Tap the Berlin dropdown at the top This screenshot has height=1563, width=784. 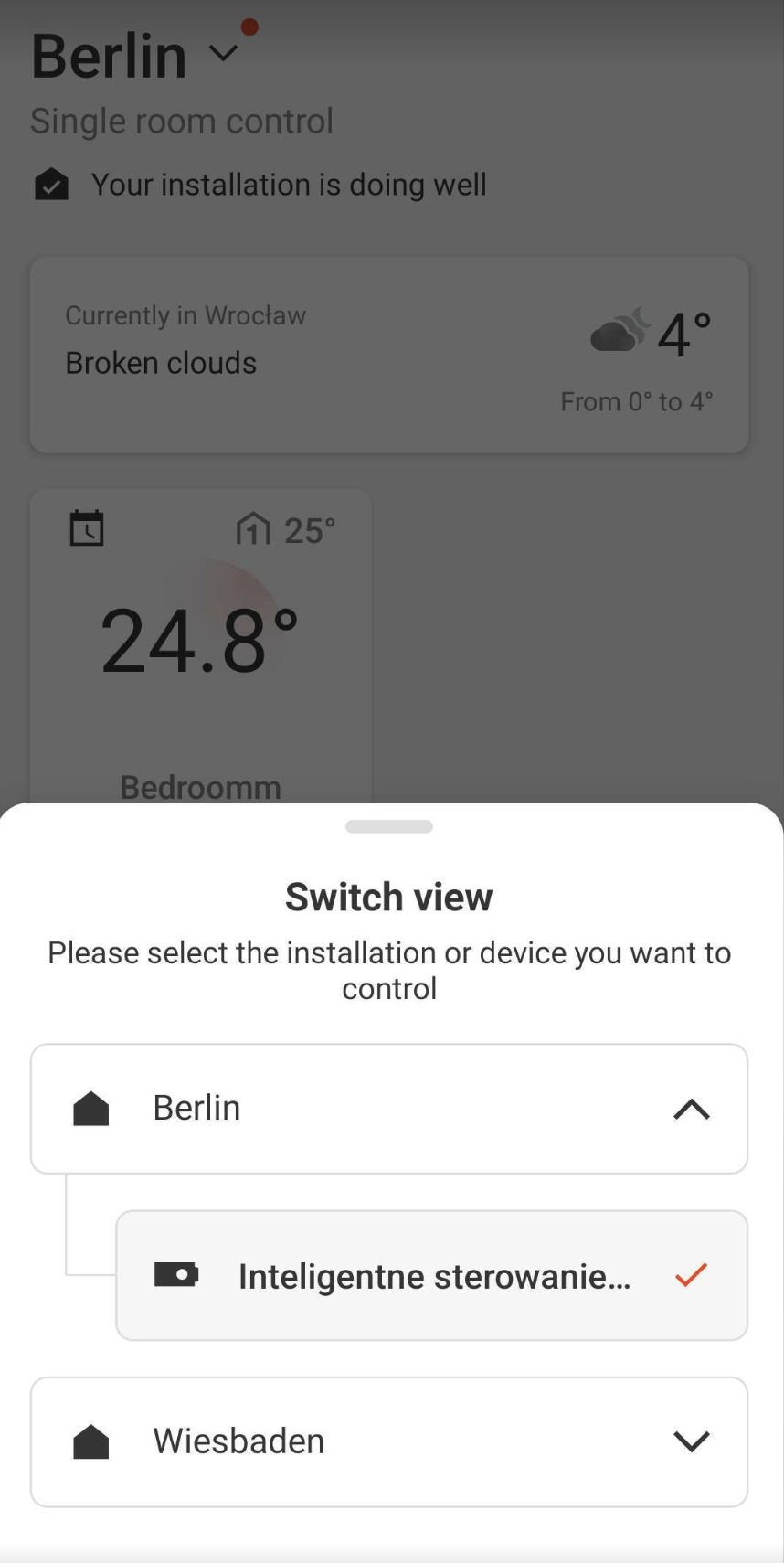(137, 55)
